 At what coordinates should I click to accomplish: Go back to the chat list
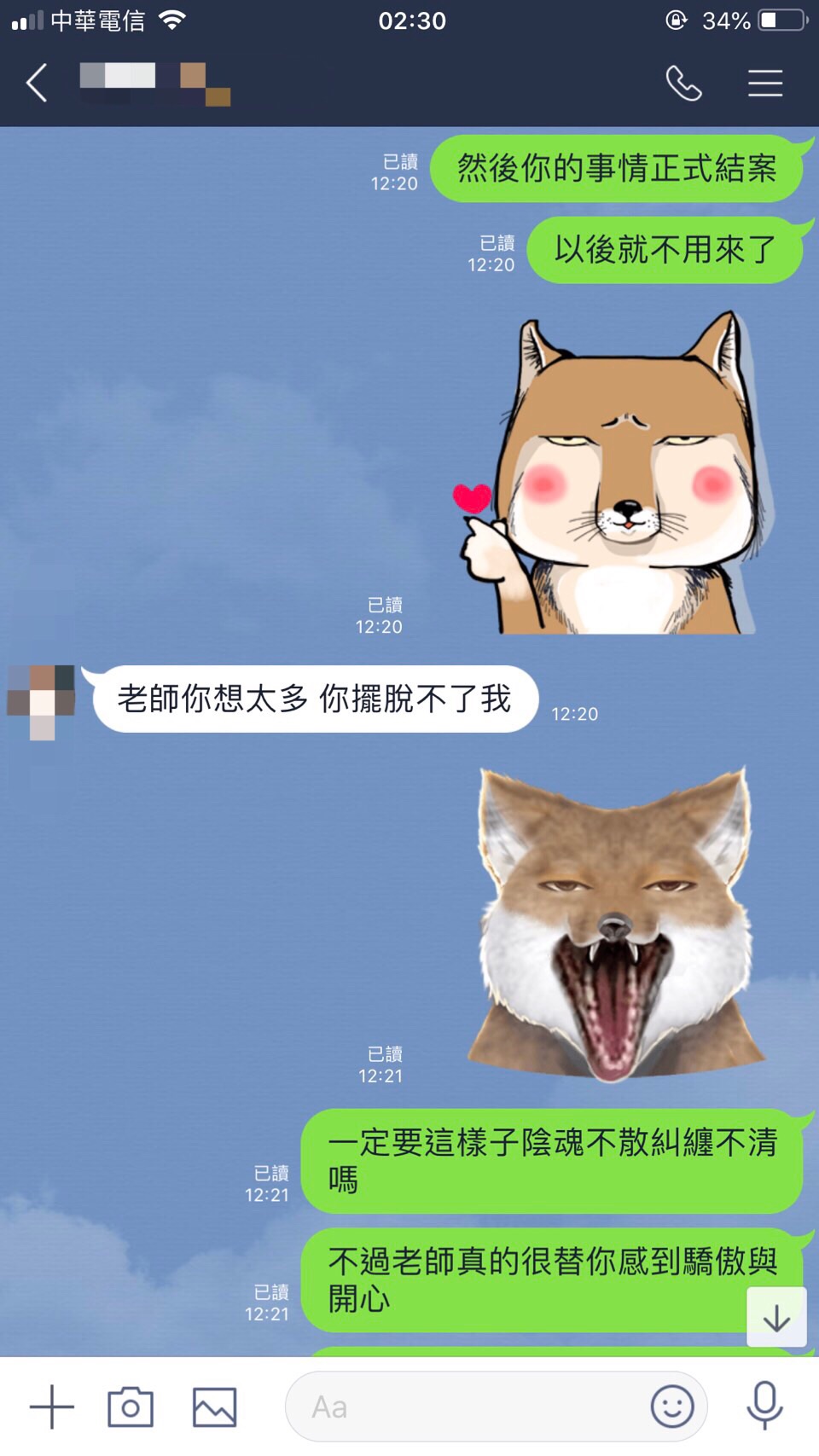click(37, 84)
